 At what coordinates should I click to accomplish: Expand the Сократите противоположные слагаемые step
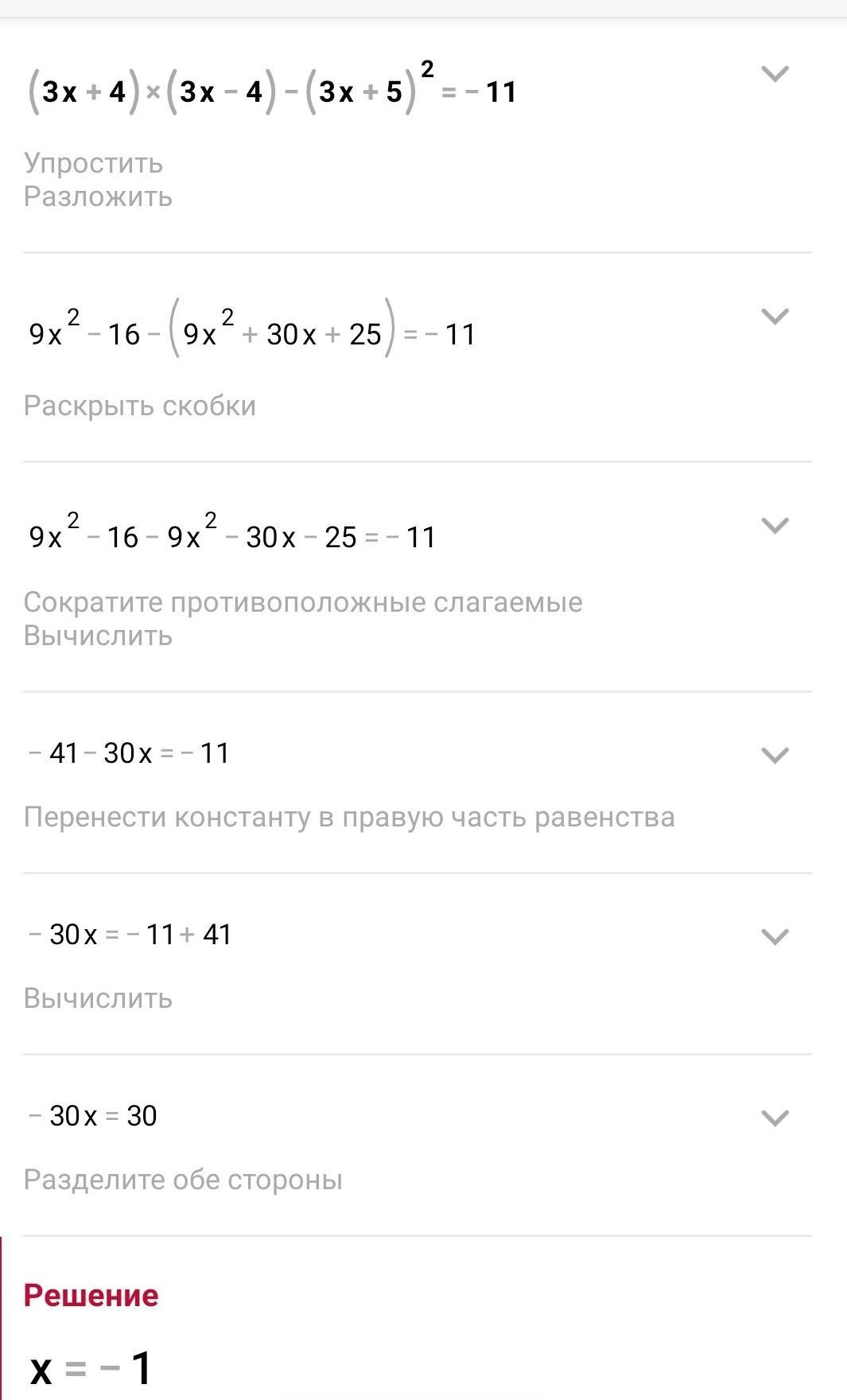(775, 526)
